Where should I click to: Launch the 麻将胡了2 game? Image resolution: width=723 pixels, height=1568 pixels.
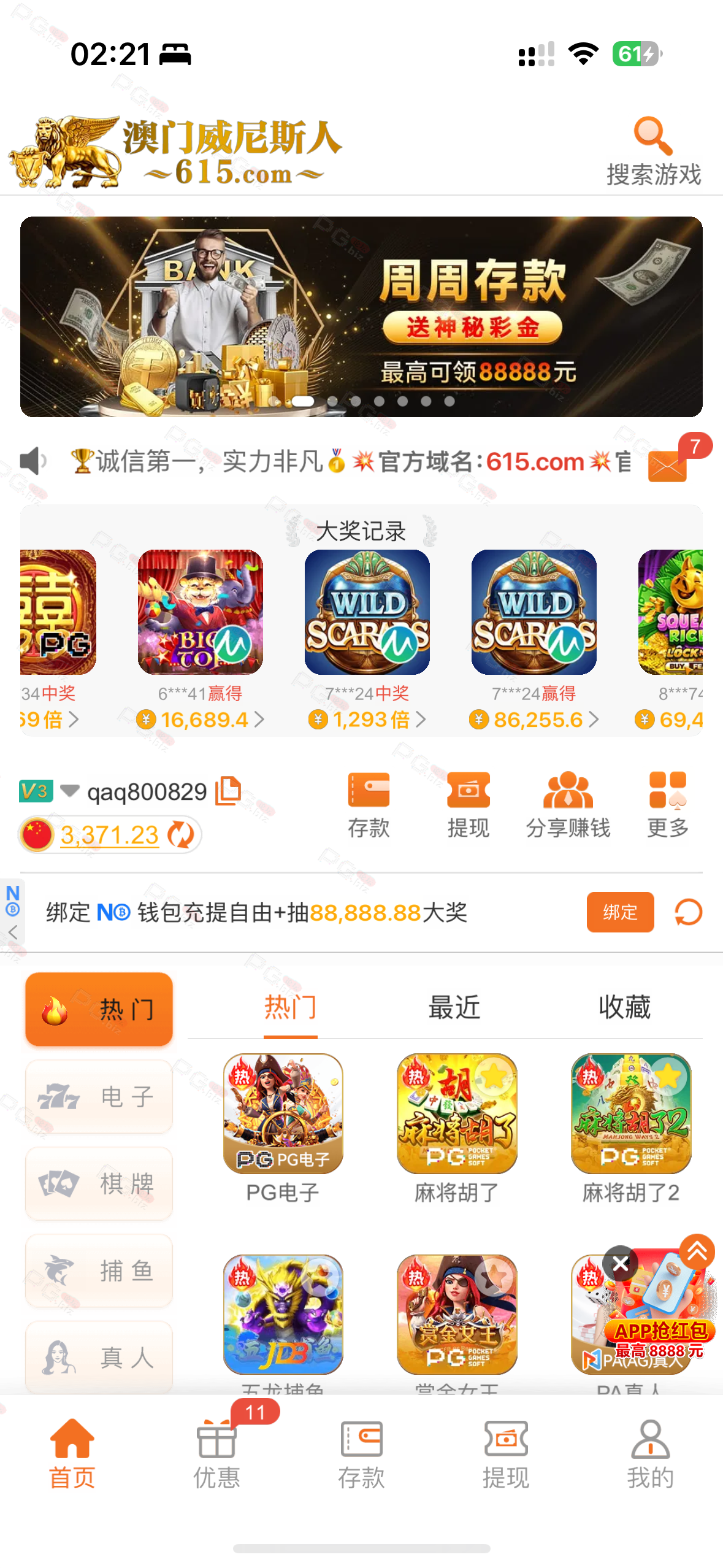coord(630,1113)
